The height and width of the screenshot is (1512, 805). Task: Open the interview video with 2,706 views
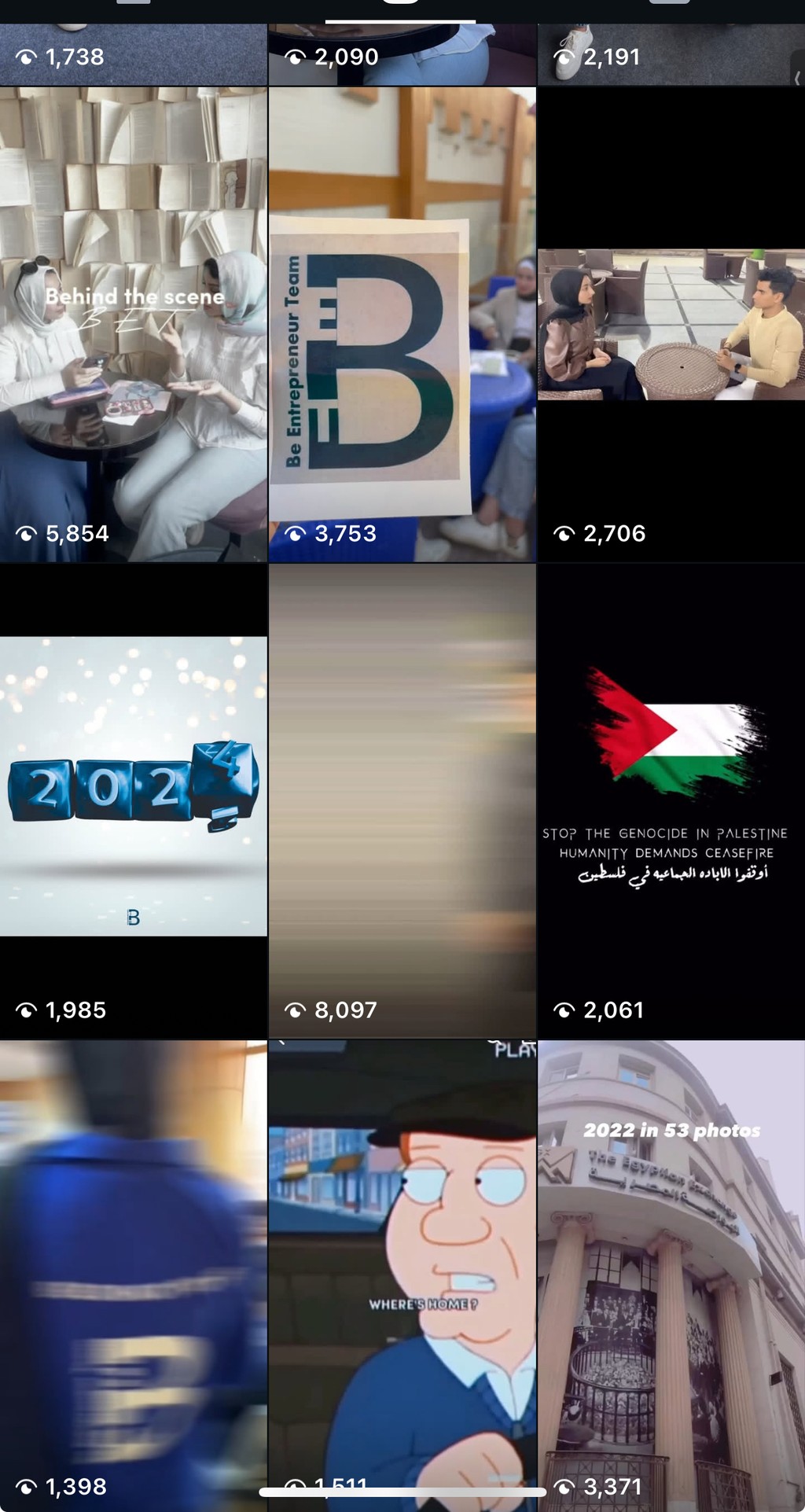coord(671,324)
